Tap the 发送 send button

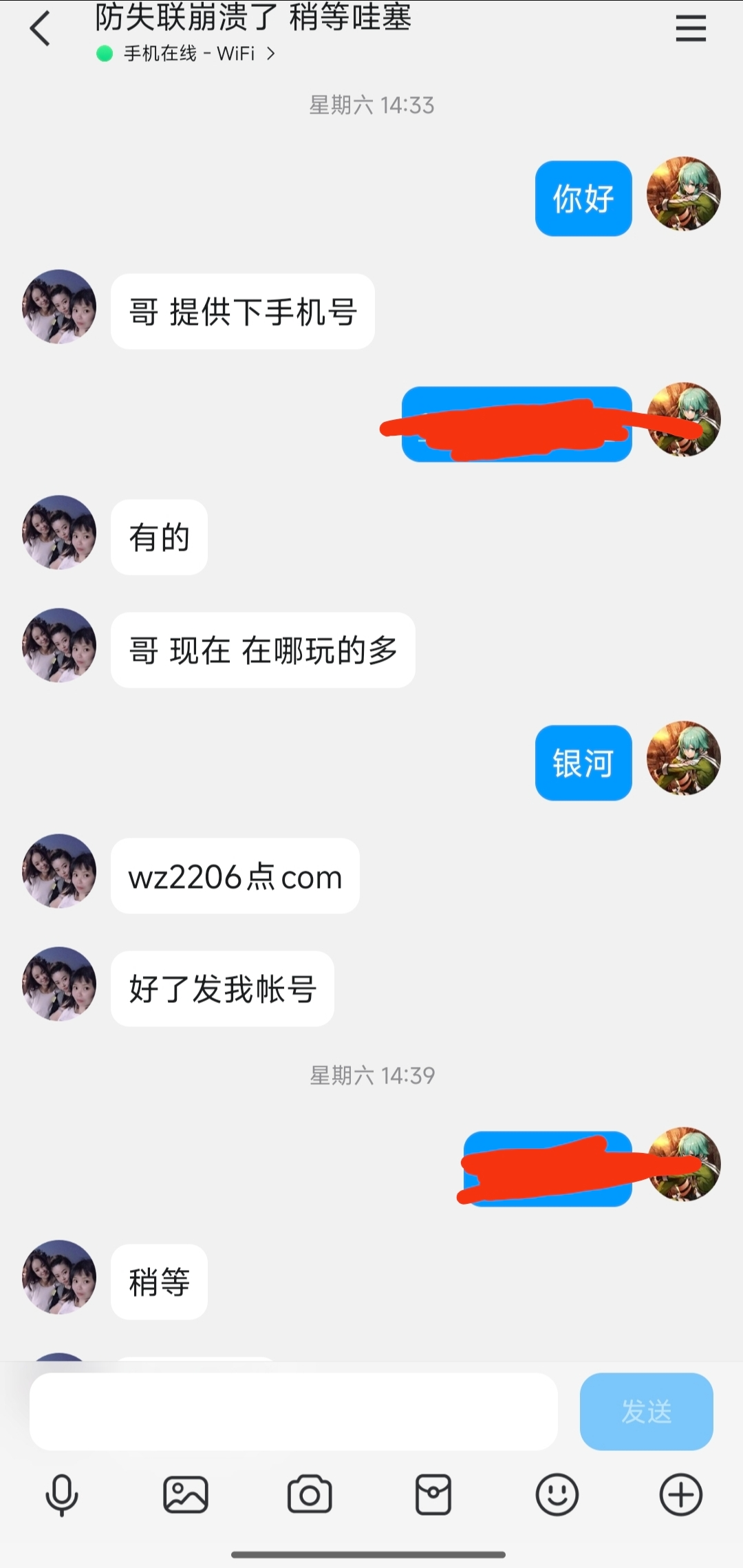coord(646,1411)
